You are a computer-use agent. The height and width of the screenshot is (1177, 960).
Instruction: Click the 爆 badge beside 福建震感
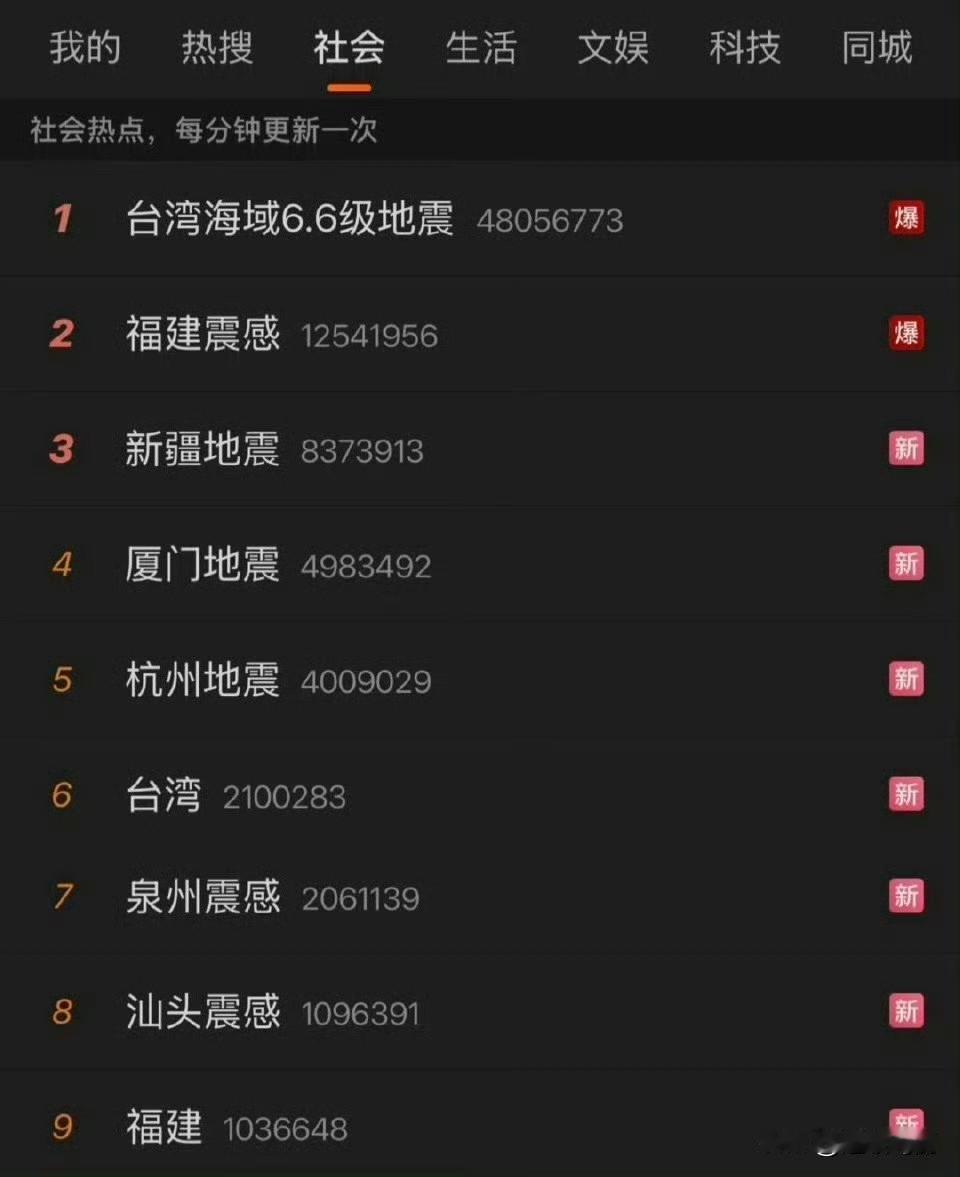(x=906, y=335)
